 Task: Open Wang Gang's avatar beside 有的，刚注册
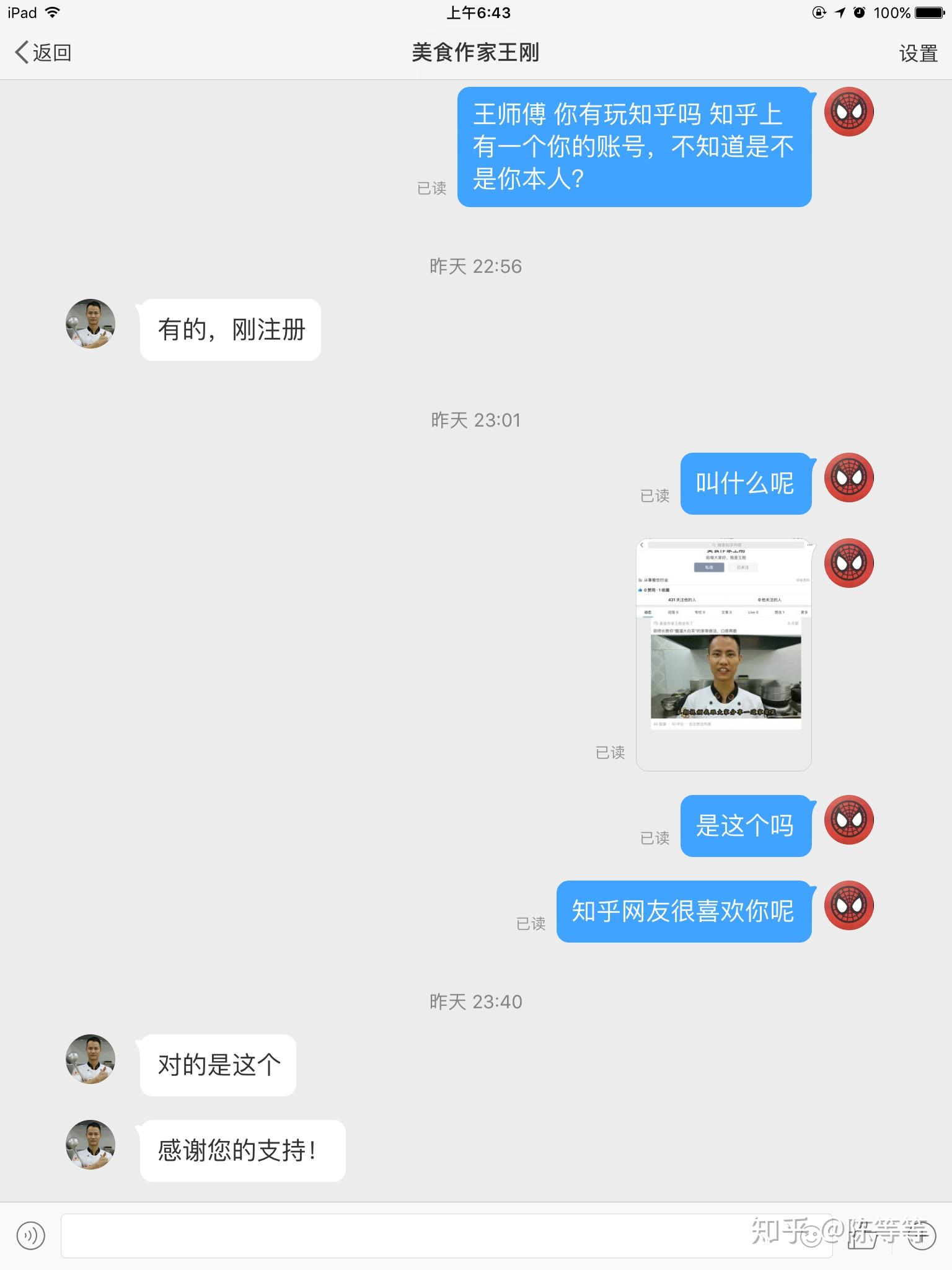click(x=90, y=324)
